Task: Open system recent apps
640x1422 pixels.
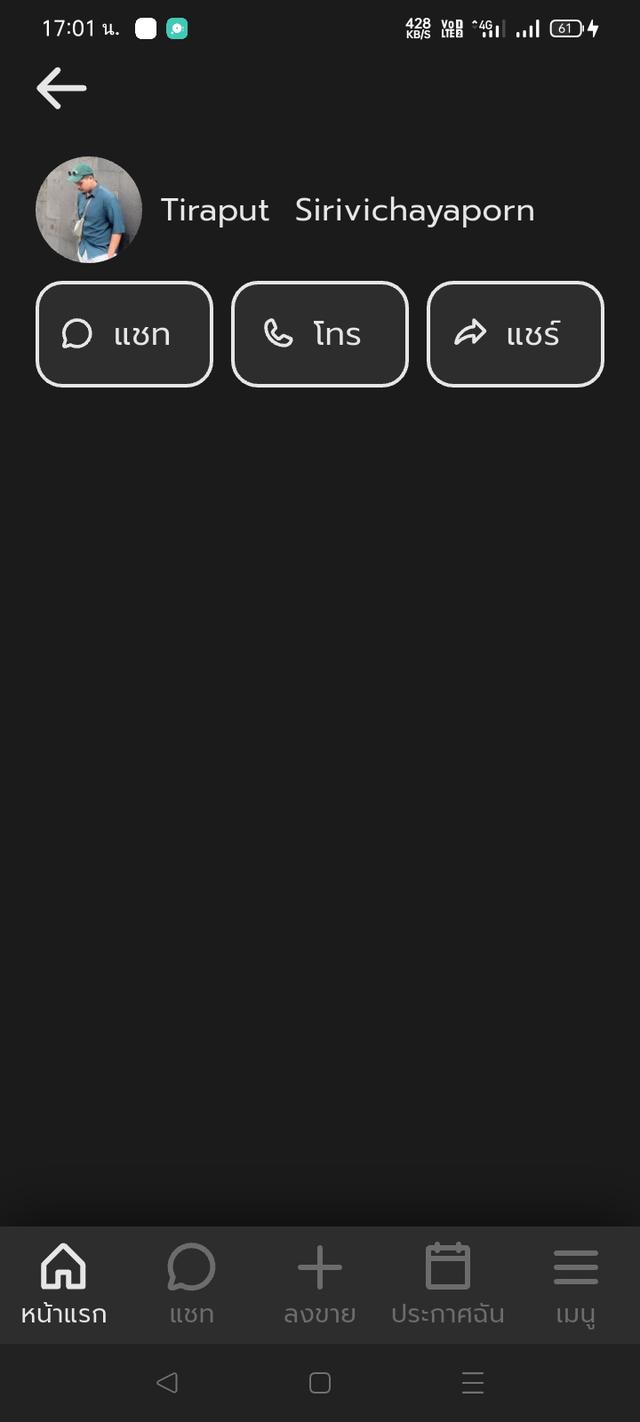Action: coord(473,1383)
